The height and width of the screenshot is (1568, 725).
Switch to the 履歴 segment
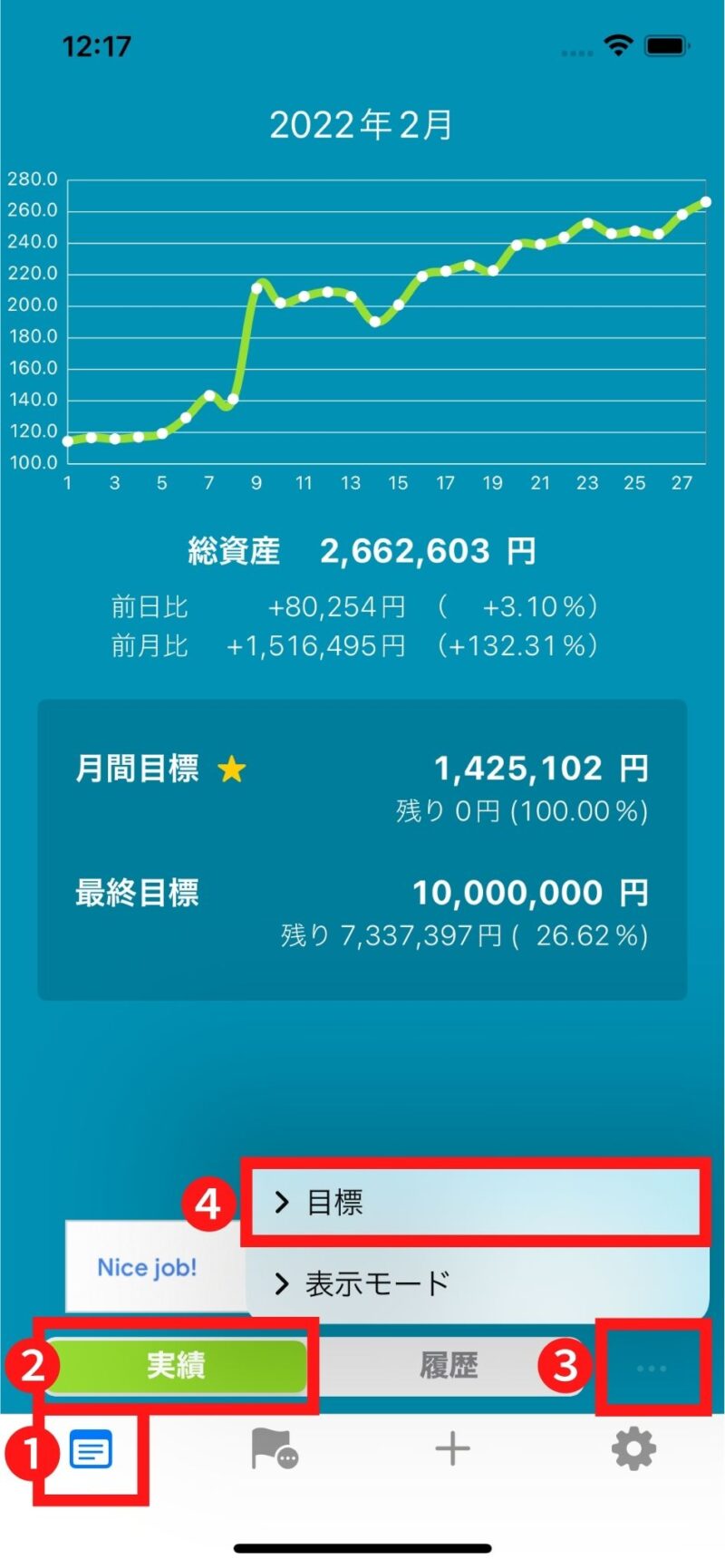[449, 1365]
